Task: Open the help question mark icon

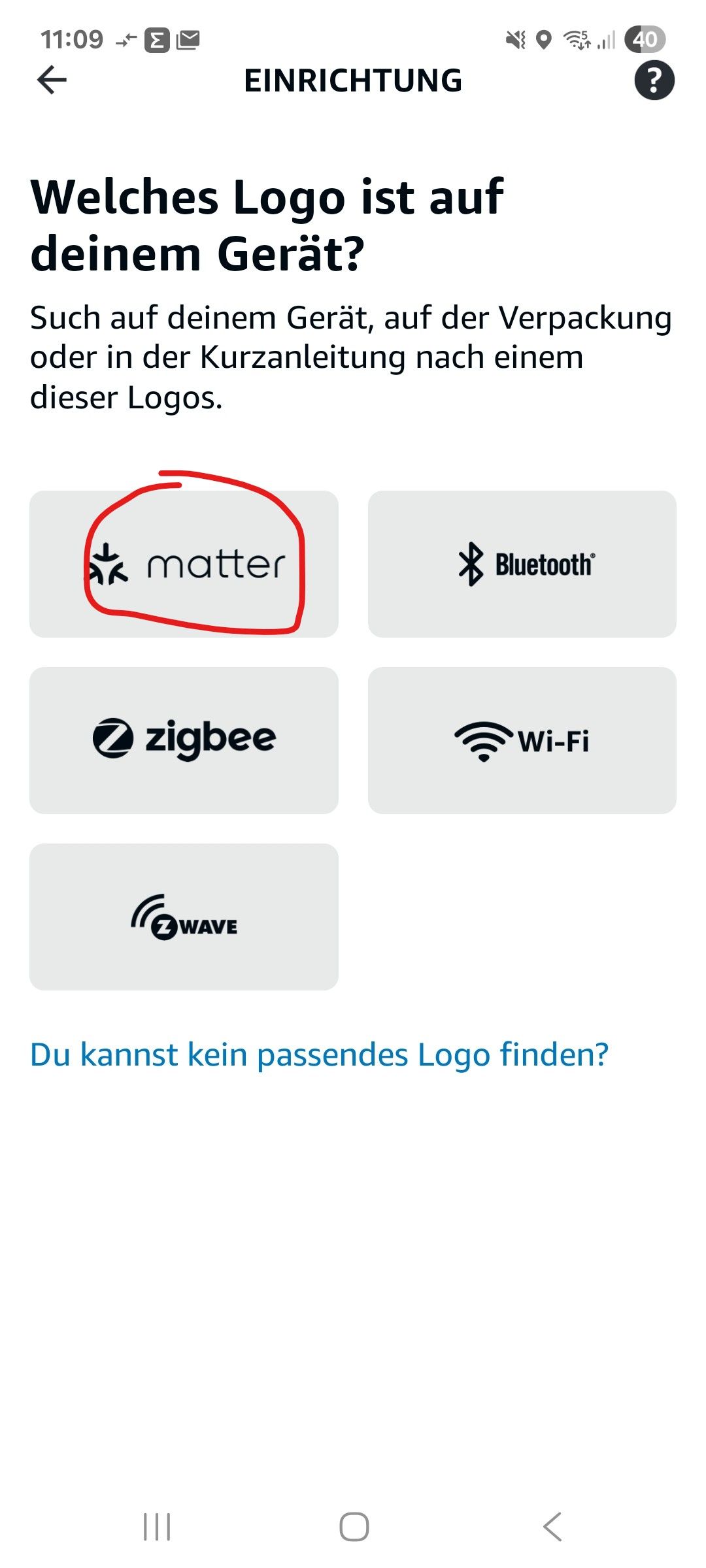Action: coord(654,80)
